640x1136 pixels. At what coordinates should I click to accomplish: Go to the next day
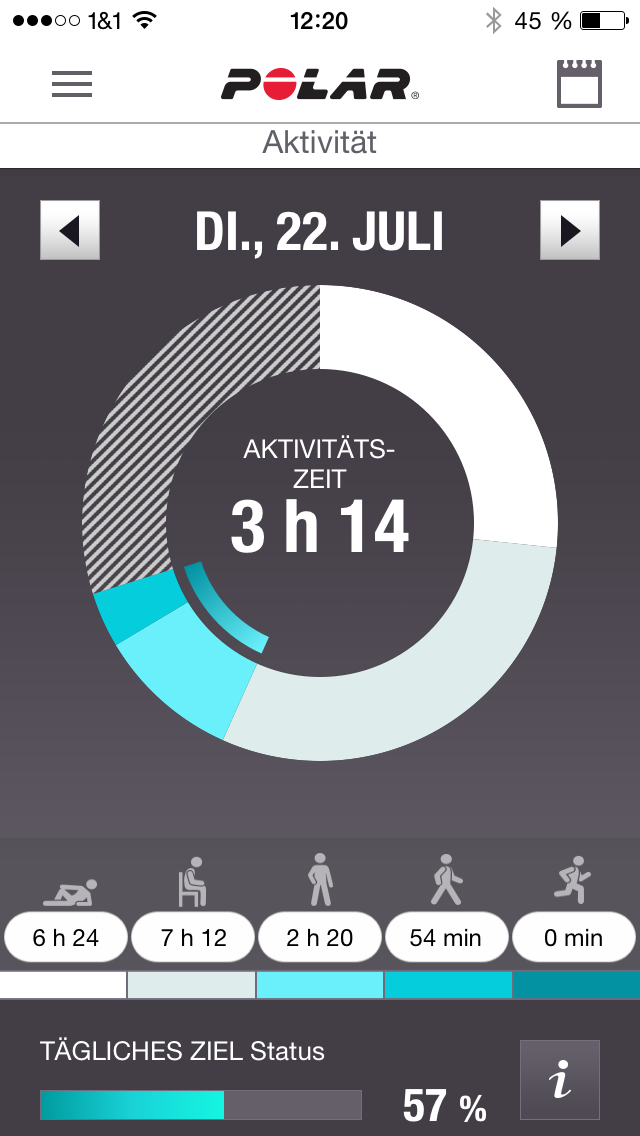[569, 231]
